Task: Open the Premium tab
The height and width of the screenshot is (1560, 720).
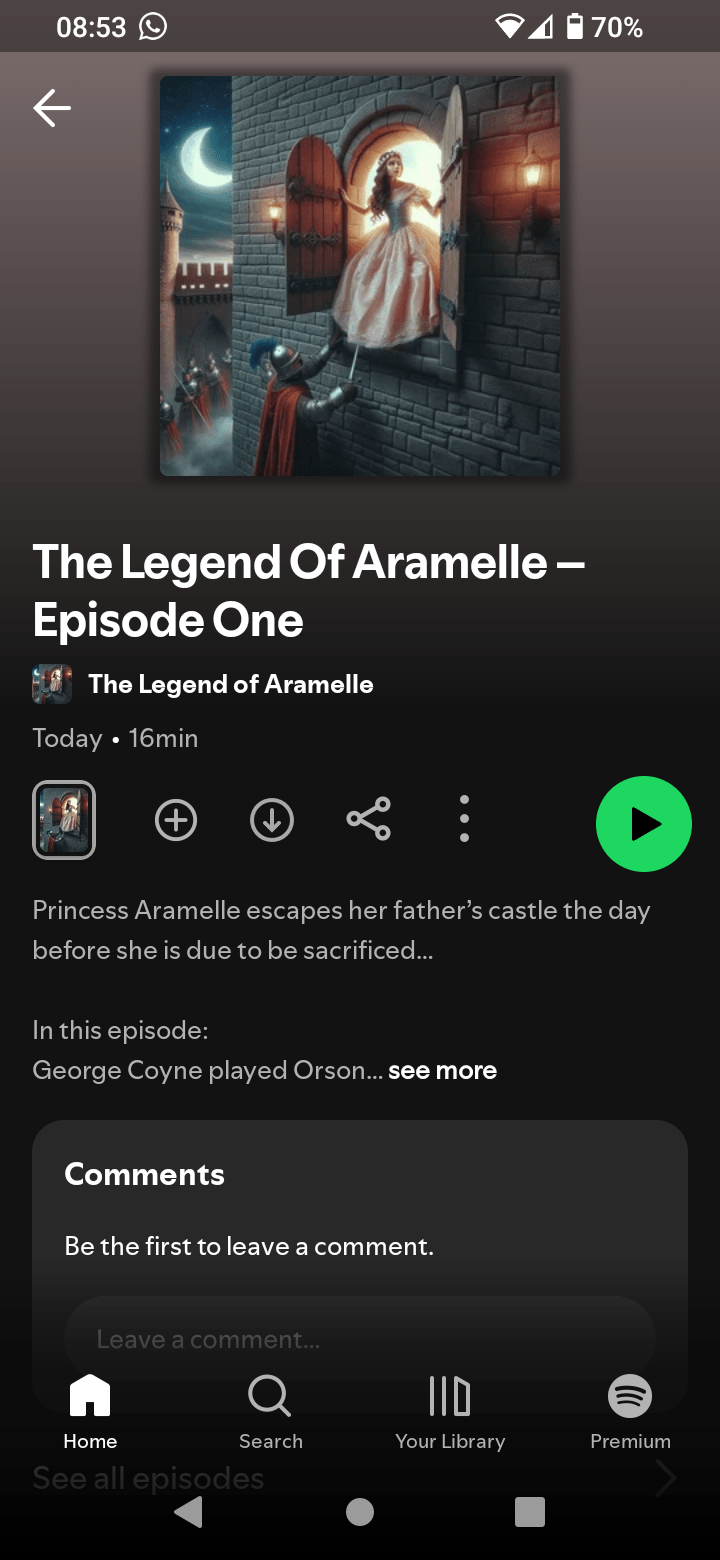Action: [630, 1412]
